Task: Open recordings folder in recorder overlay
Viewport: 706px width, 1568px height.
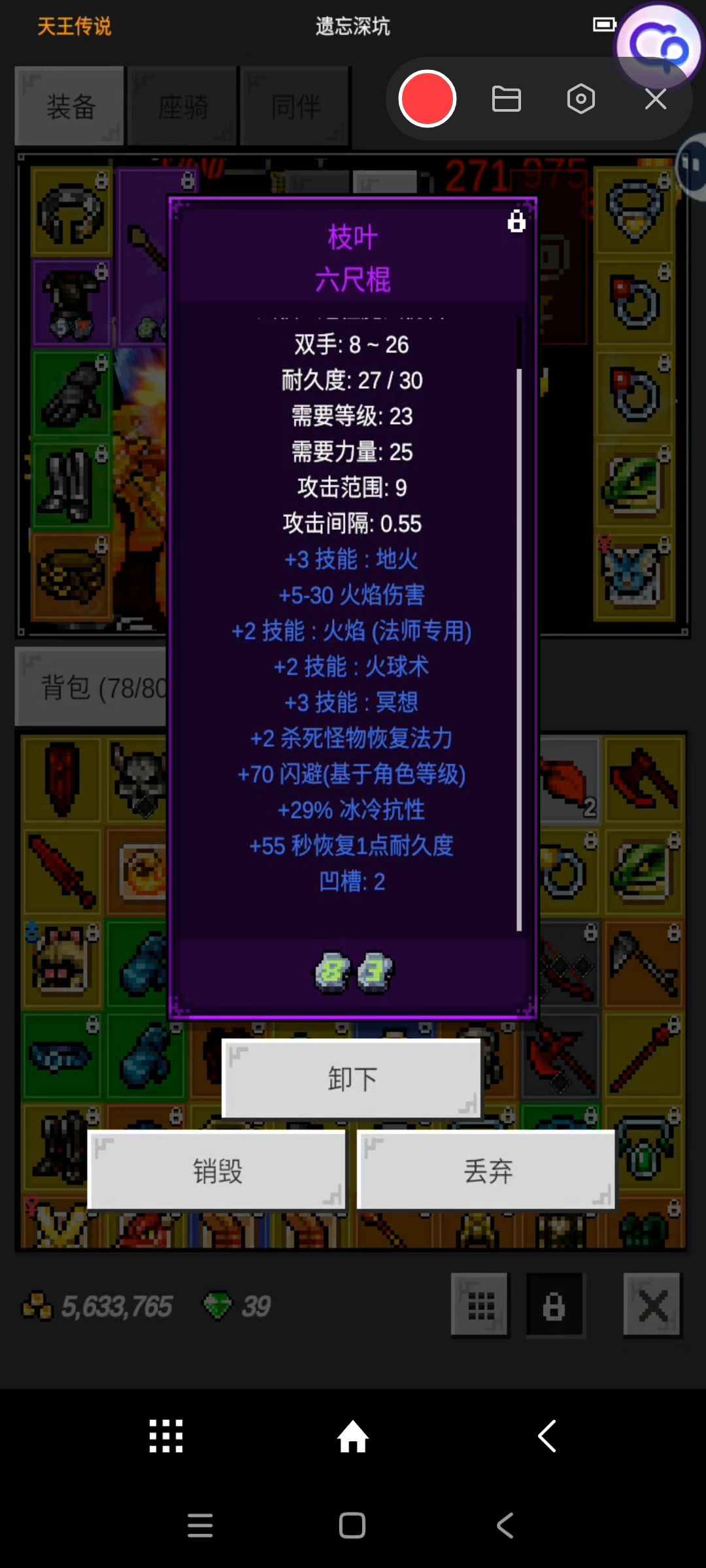Action: point(506,99)
